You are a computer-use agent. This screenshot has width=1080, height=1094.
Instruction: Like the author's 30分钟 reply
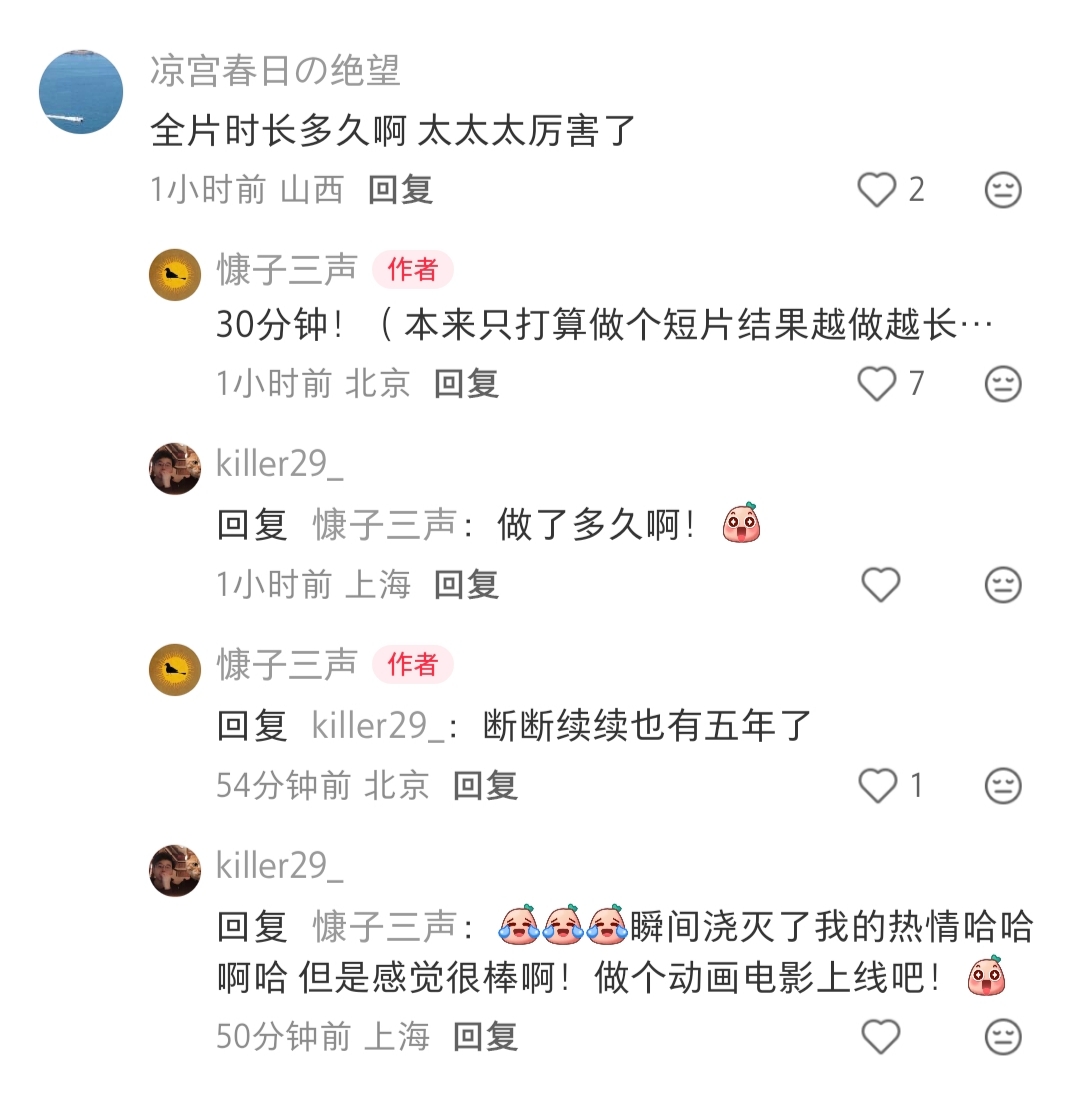coord(878,383)
